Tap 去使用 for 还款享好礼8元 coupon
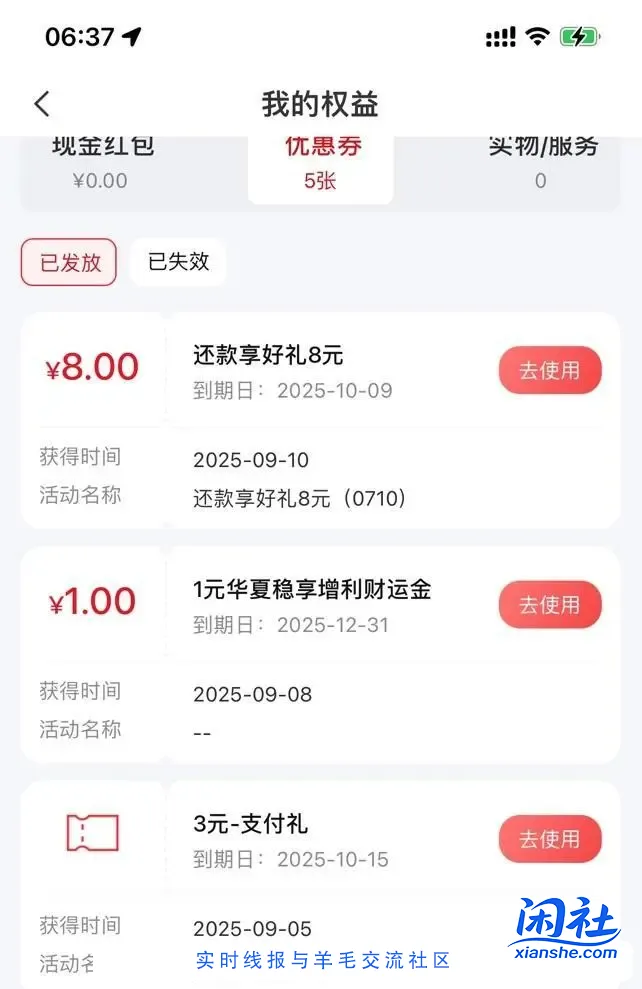Viewport: 642px width, 989px height. point(550,371)
